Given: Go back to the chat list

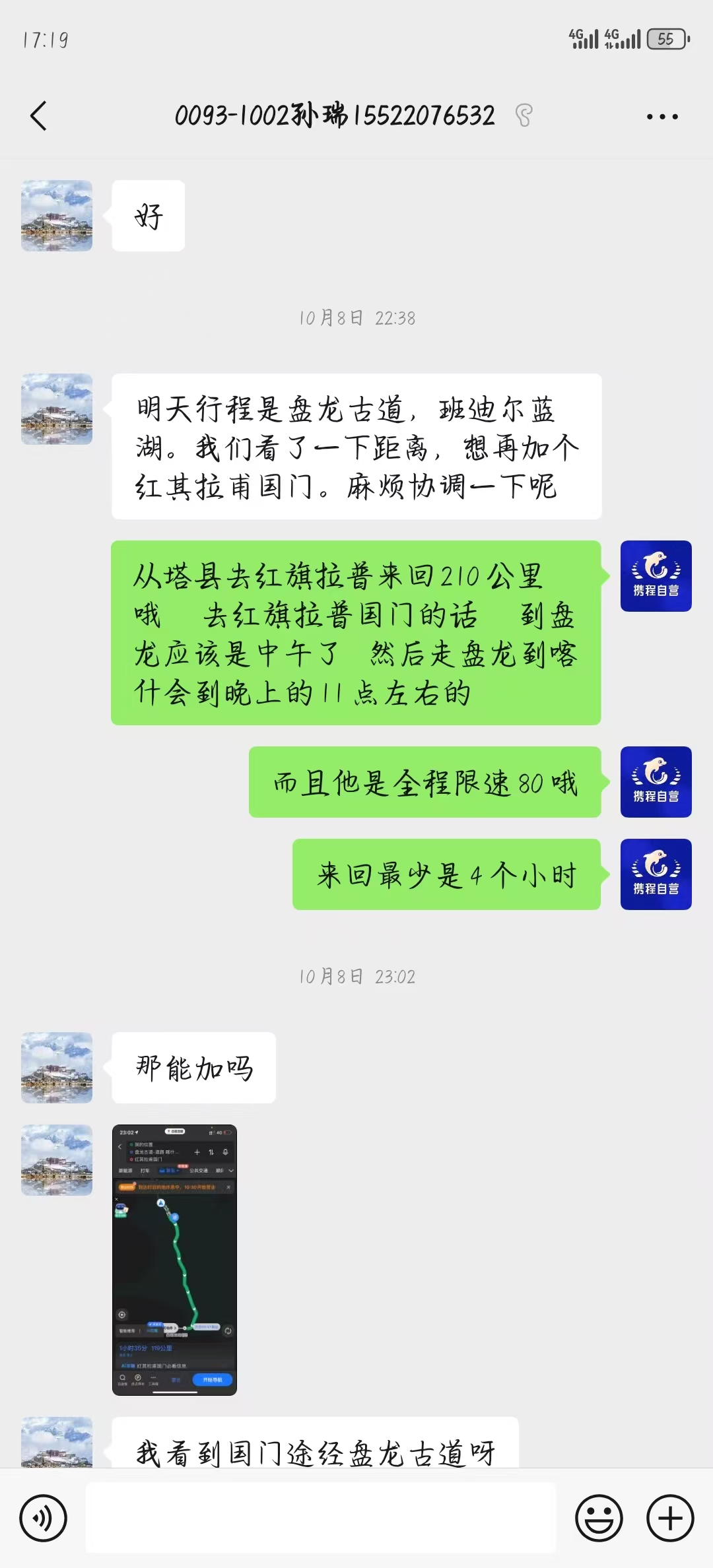Looking at the screenshot, I should (39, 116).
